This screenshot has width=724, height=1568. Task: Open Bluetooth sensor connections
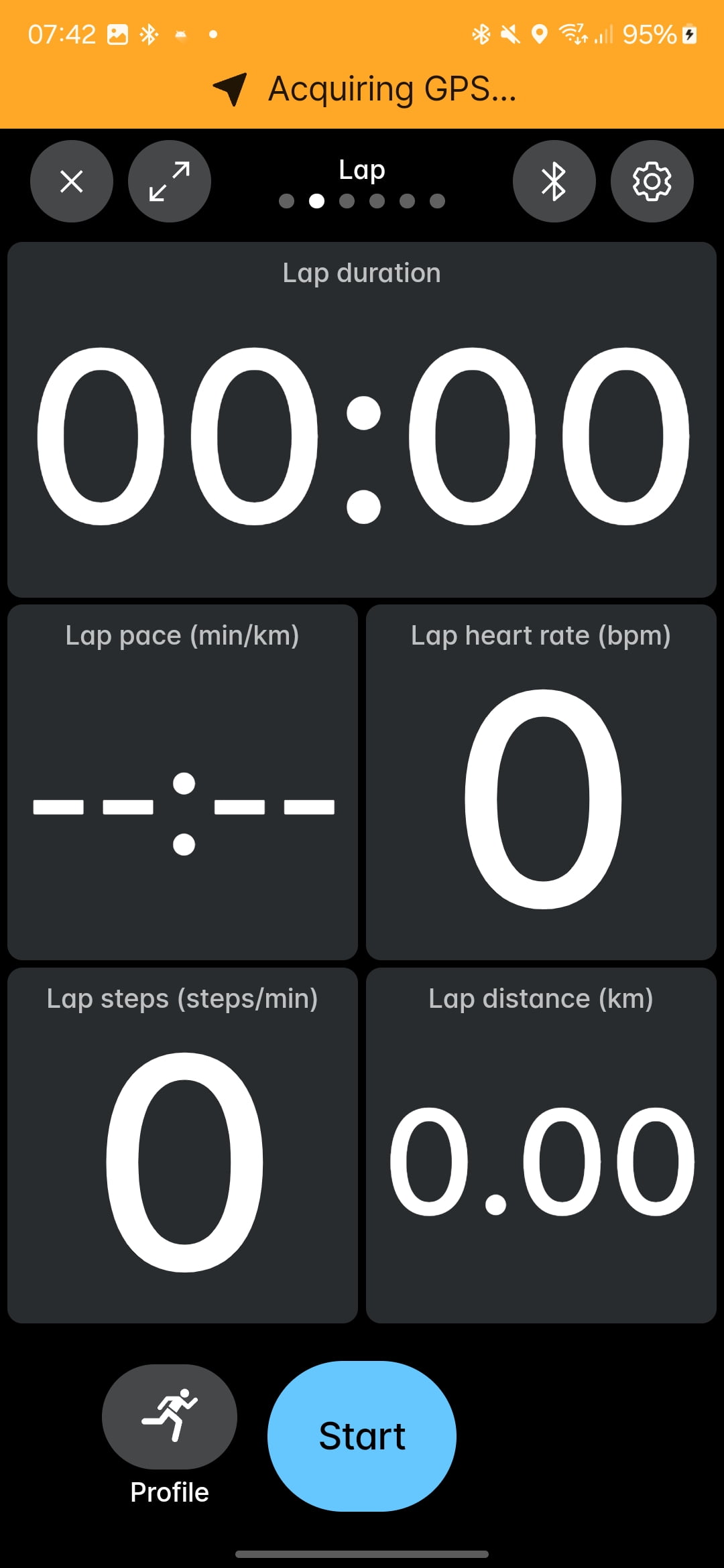coord(554,181)
